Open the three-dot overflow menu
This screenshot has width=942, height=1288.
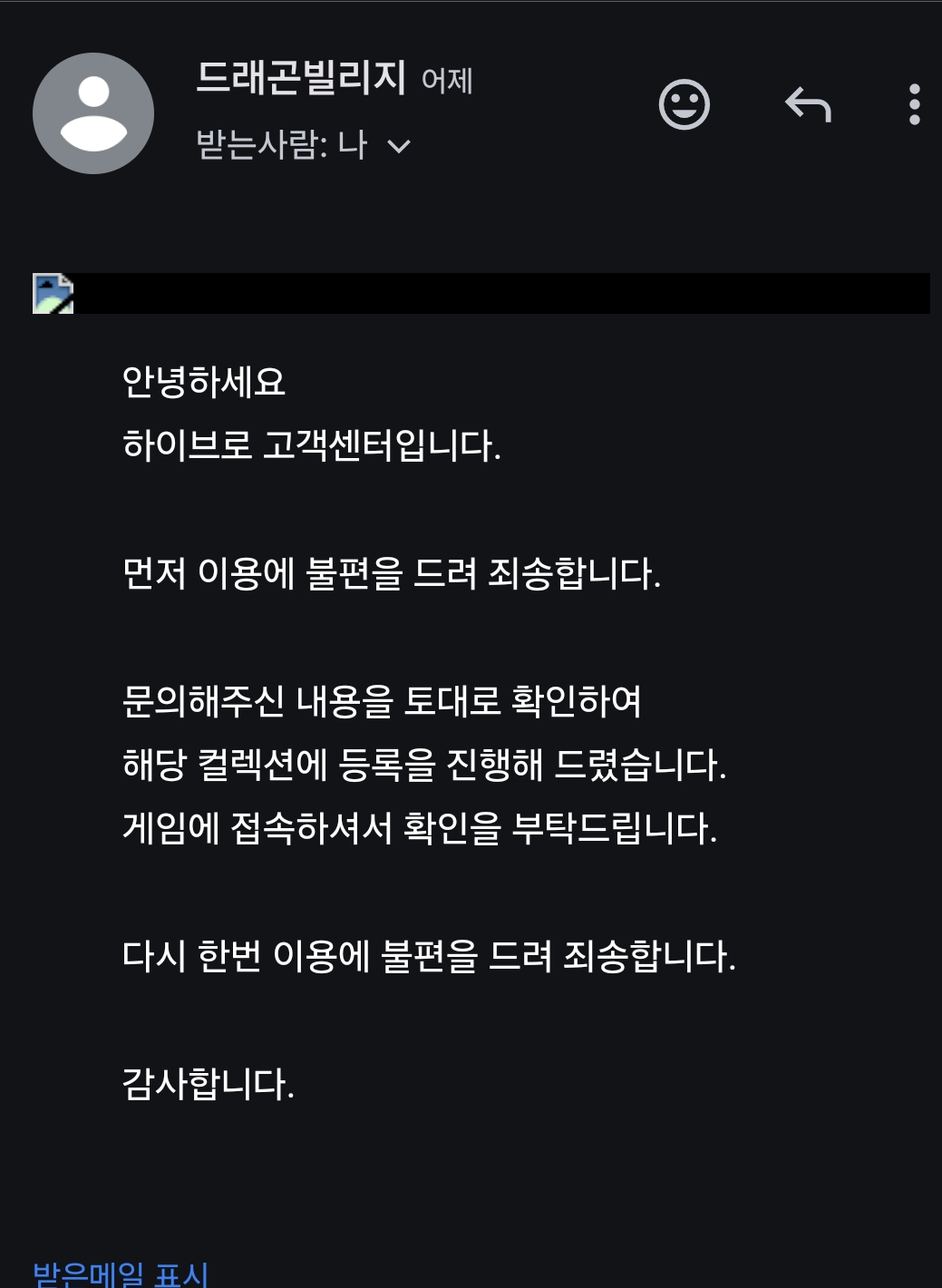(x=914, y=105)
